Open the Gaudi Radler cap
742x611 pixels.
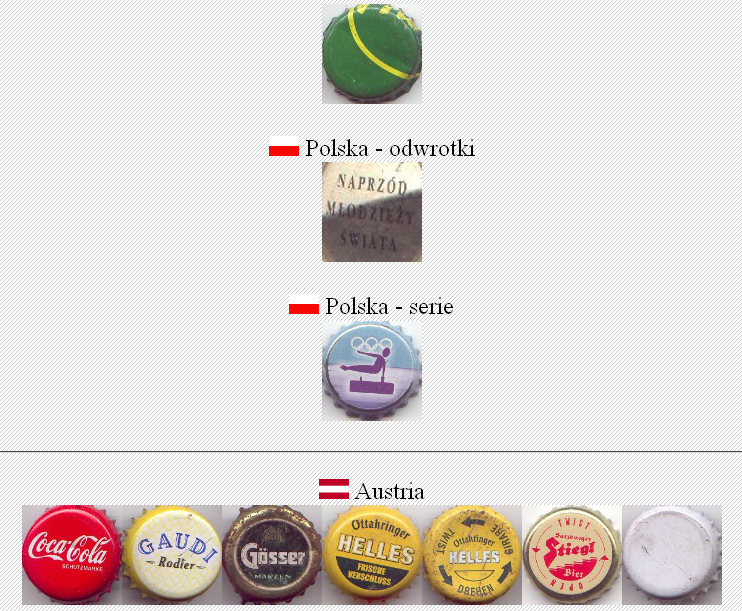pos(172,554)
